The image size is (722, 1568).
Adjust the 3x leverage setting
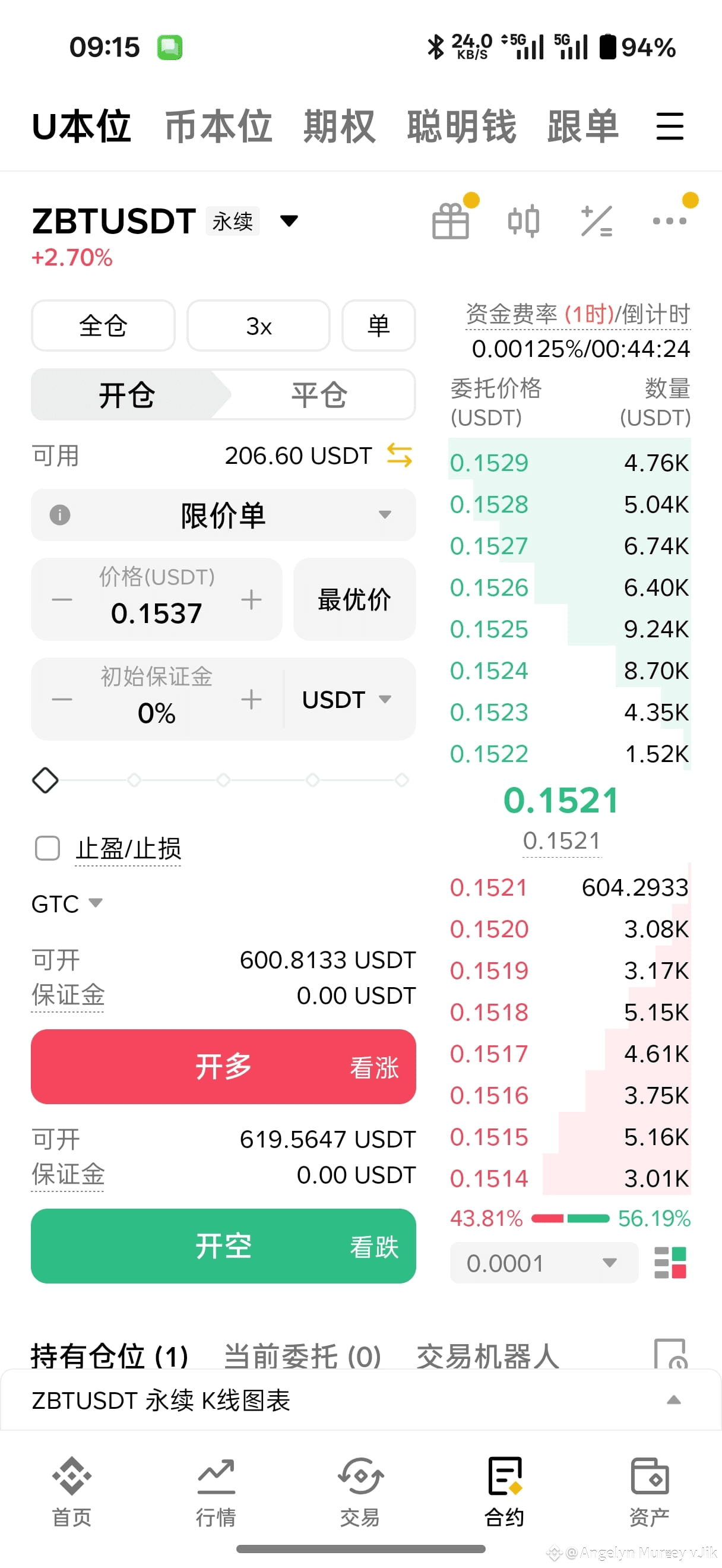tap(258, 325)
